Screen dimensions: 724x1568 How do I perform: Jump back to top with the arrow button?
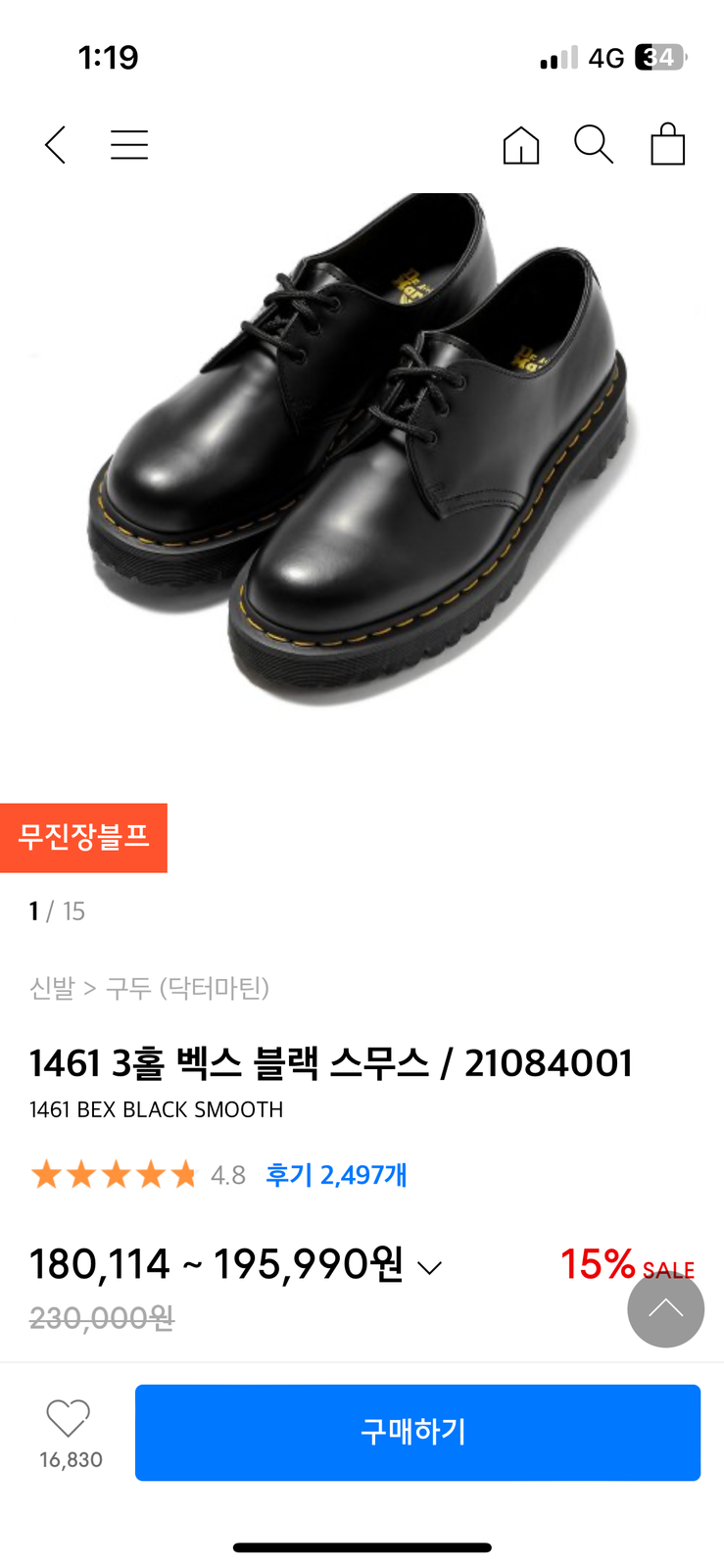(665, 1308)
